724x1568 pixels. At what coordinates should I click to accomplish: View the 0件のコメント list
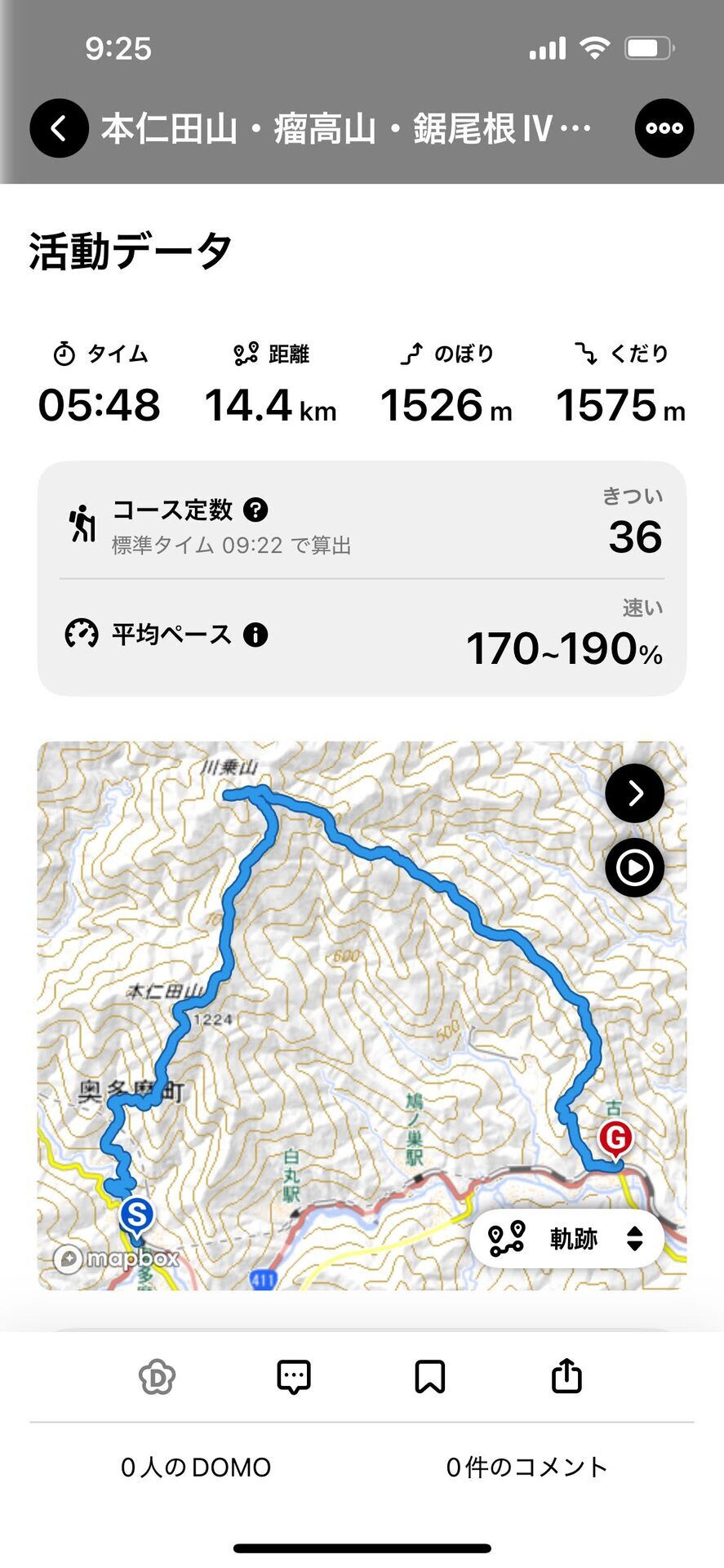[x=526, y=1467]
